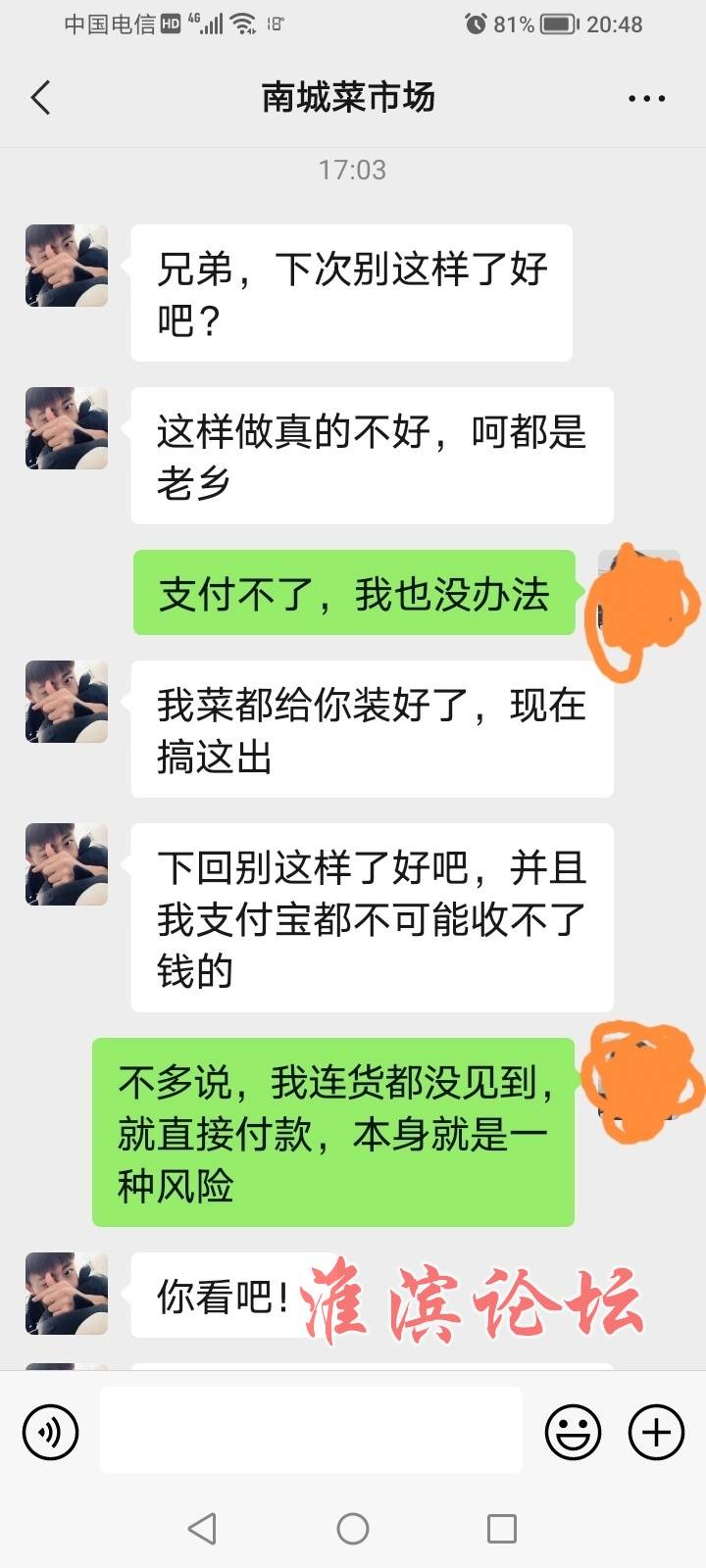Focus the message text field
Screen dimensions: 706x1568
[311, 1433]
